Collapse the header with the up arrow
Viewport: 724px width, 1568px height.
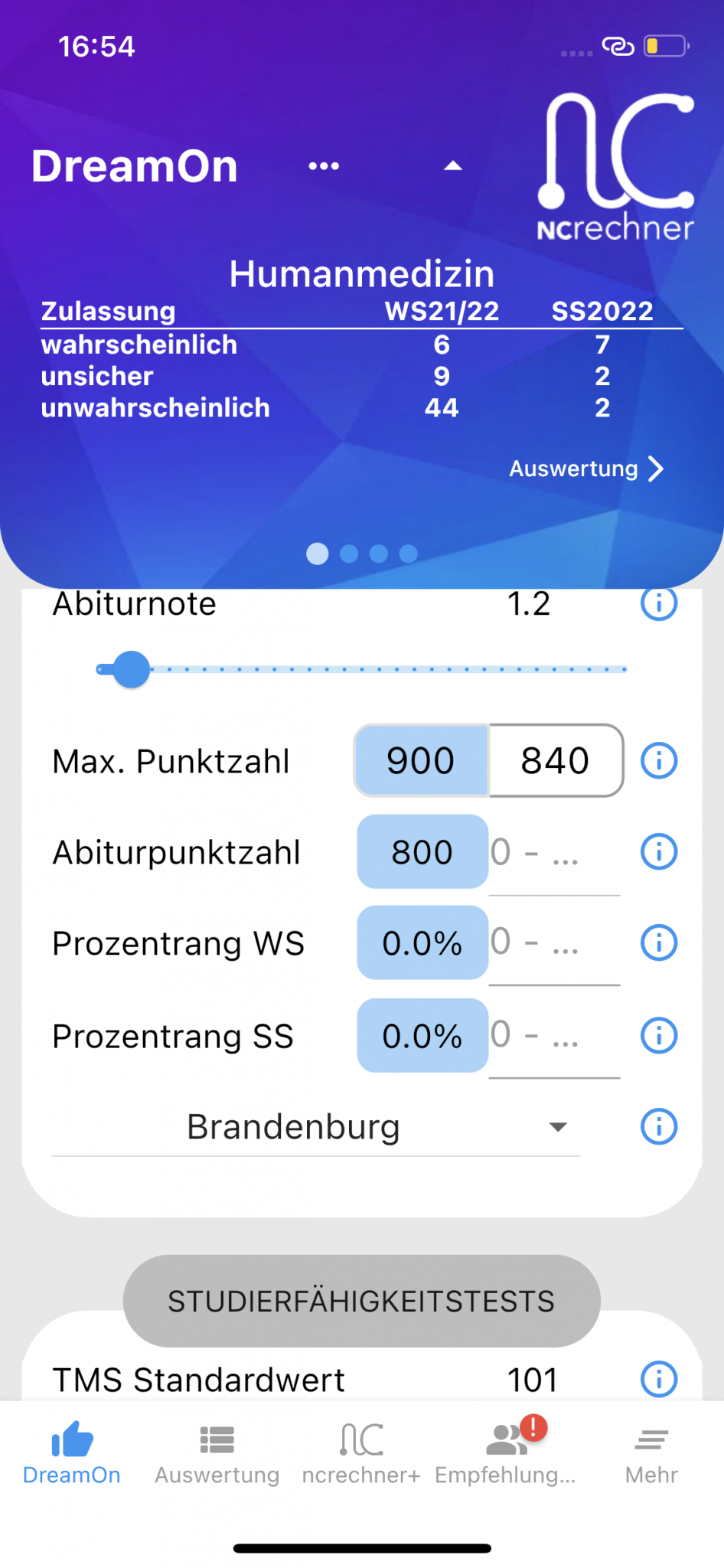453,166
